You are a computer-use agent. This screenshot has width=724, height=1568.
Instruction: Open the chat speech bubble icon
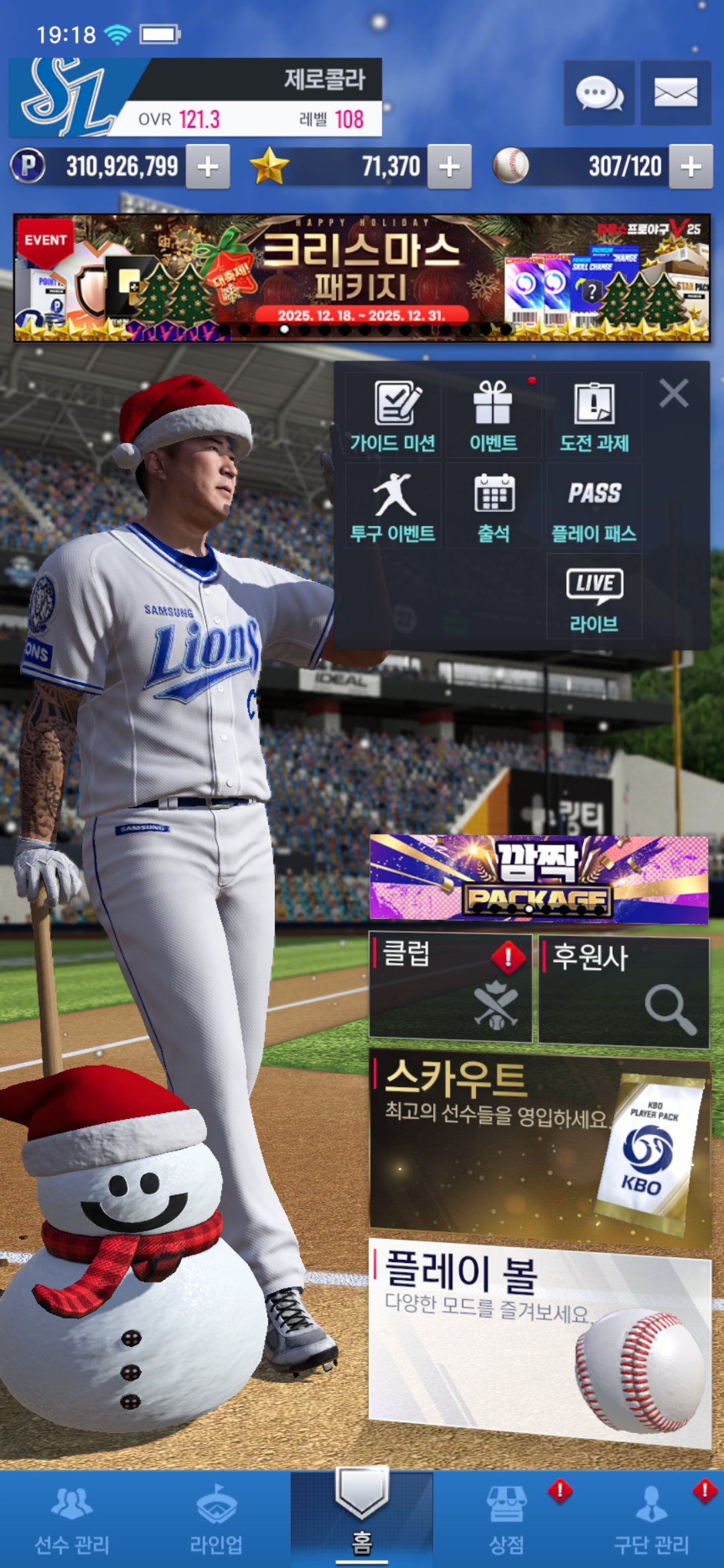599,93
